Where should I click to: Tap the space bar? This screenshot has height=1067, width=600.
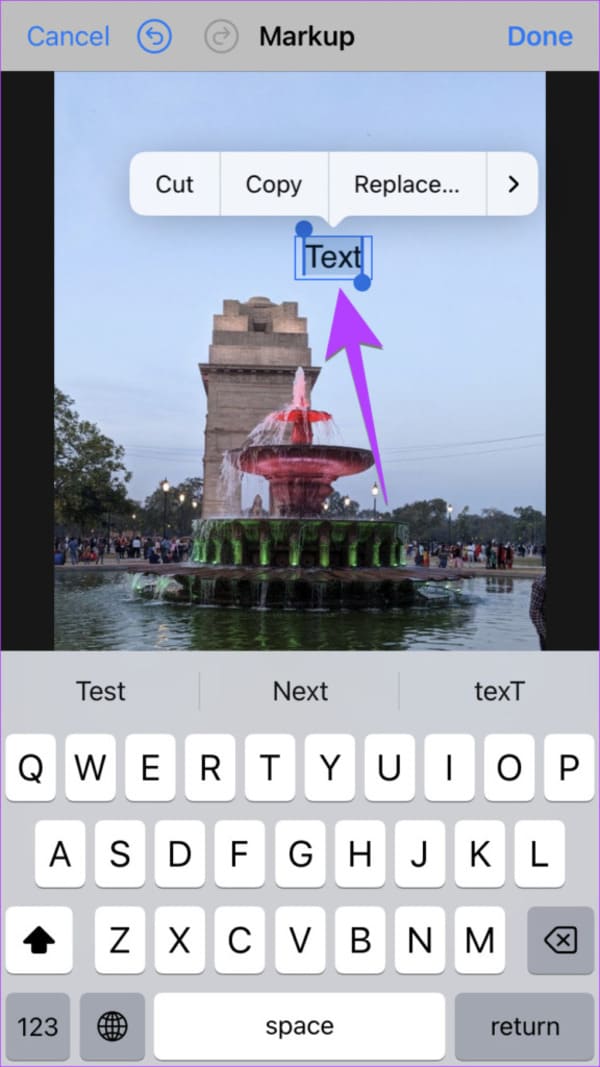click(299, 1026)
